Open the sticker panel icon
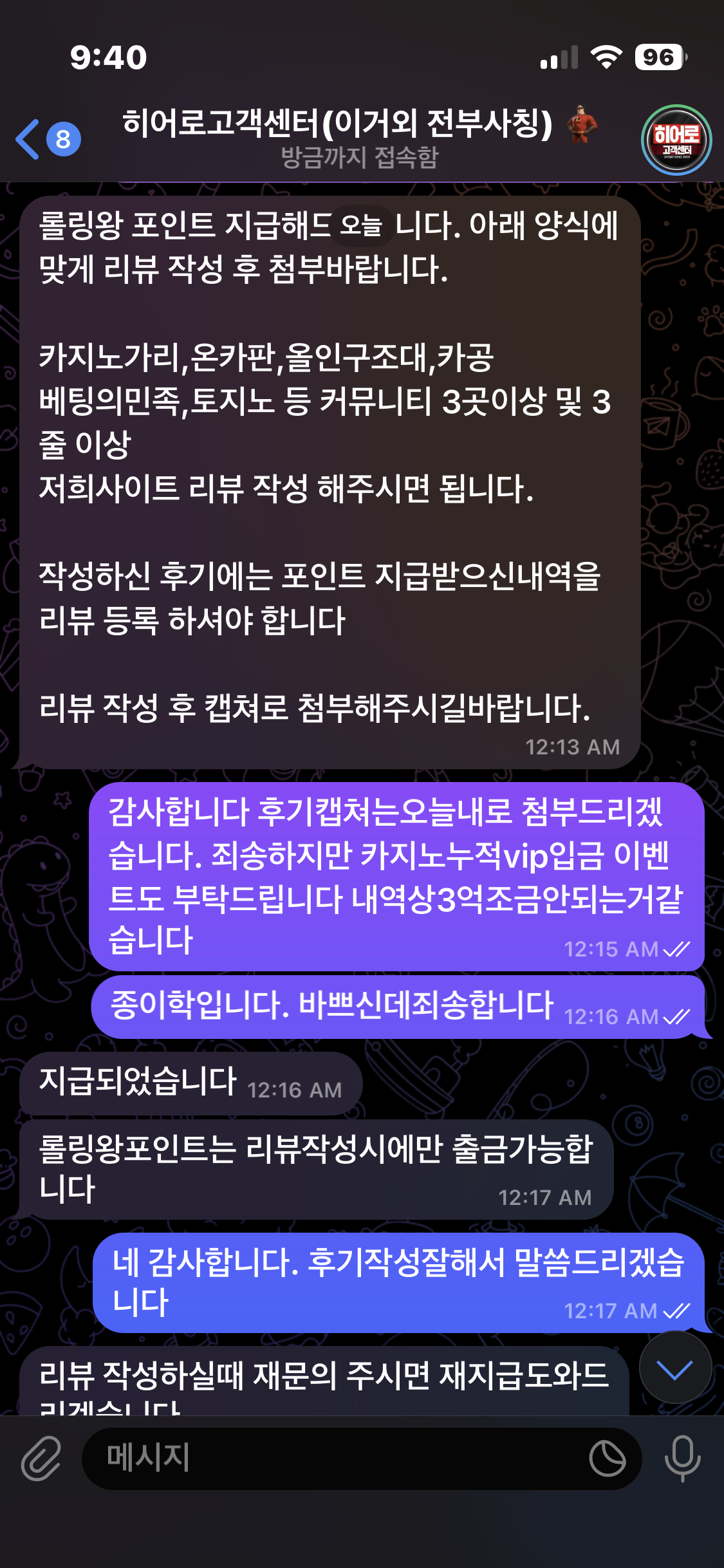The image size is (724, 1568). [x=607, y=1459]
